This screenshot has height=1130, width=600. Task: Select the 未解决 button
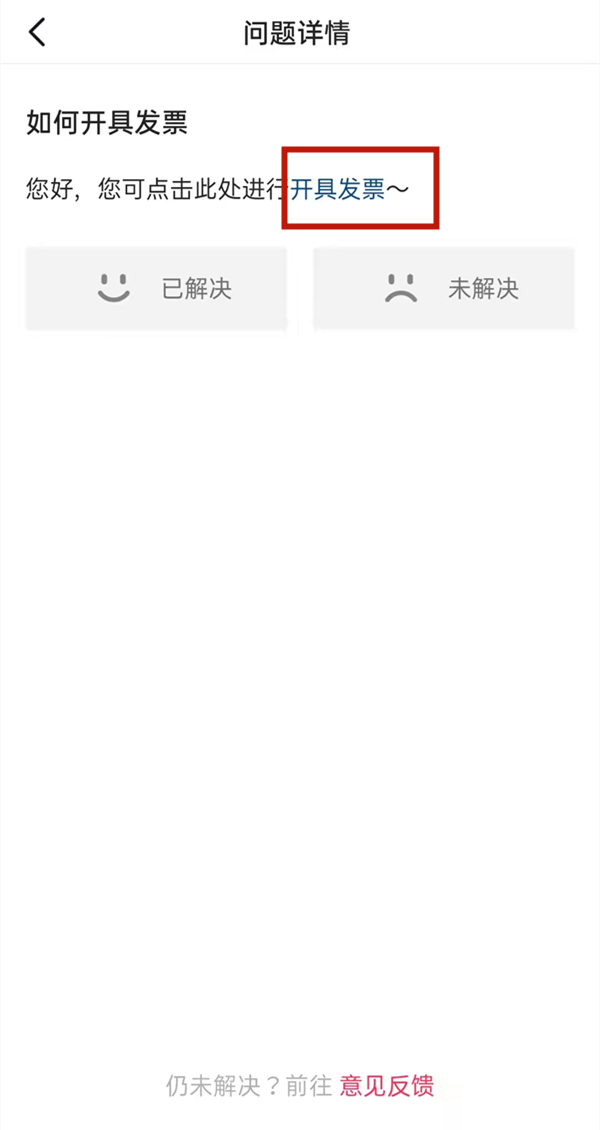pyautogui.click(x=444, y=289)
